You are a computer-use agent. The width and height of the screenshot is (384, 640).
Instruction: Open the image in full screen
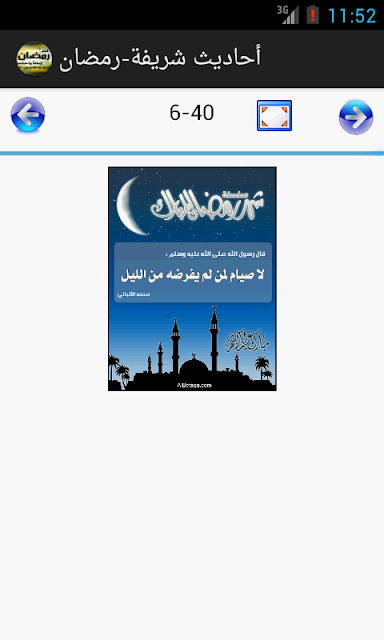(x=274, y=116)
